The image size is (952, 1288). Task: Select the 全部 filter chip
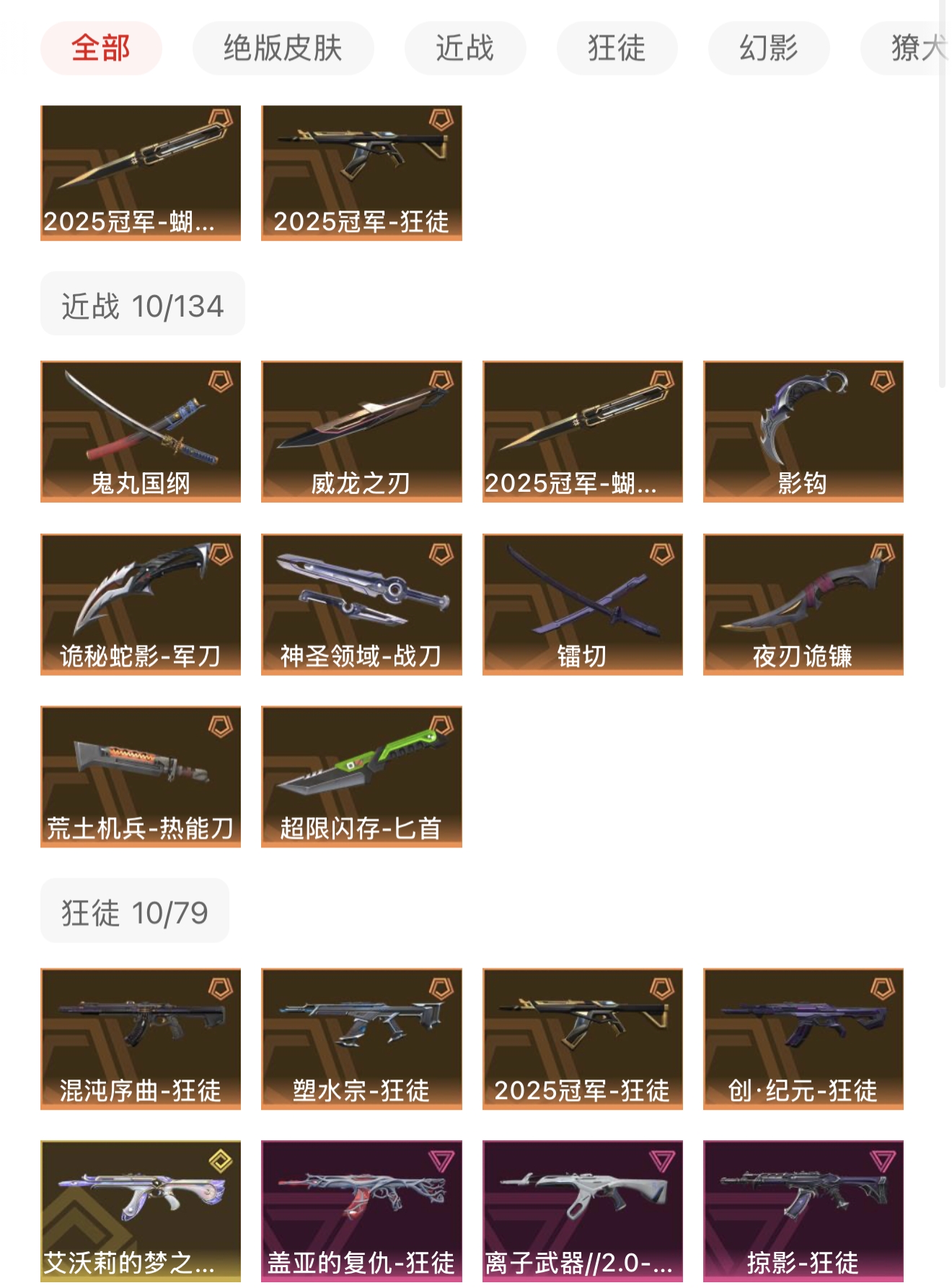pos(101,48)
